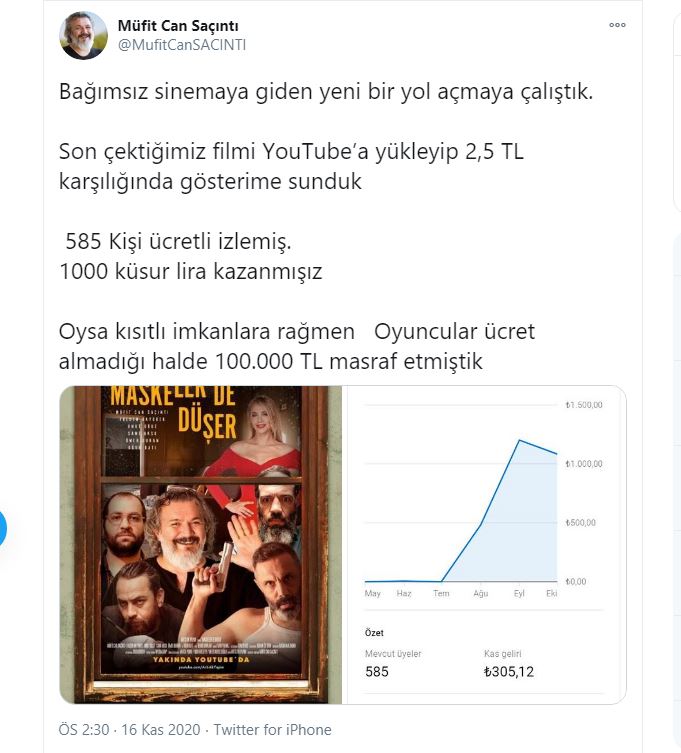Tap the @MufitCanSACINTI handle
This screenshot has height=753, width=681.
[182, 44]
